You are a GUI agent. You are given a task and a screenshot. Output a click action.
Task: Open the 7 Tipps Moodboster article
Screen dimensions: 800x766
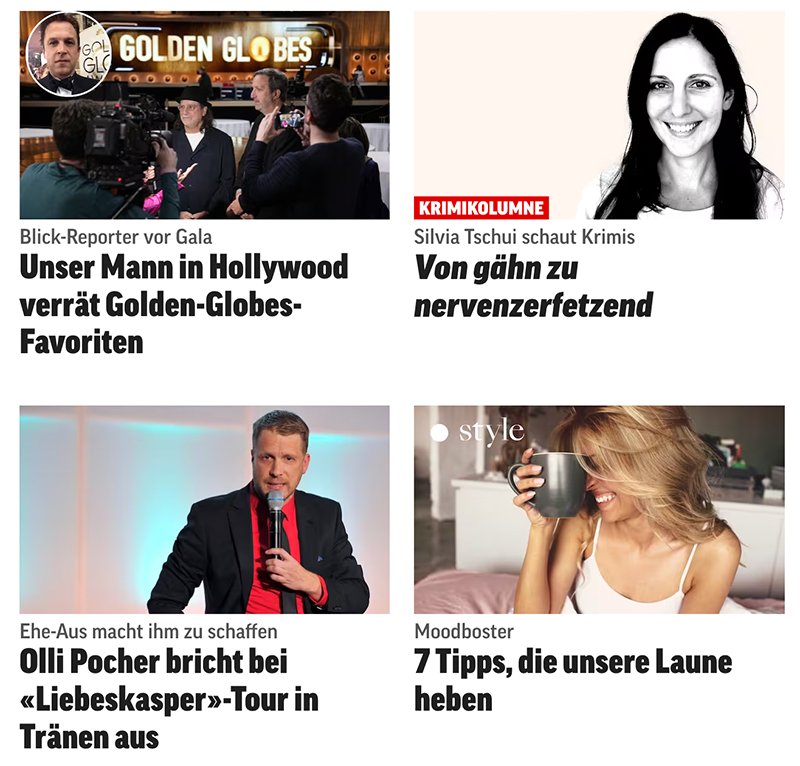pyautogui.click(x=572, y=679)
